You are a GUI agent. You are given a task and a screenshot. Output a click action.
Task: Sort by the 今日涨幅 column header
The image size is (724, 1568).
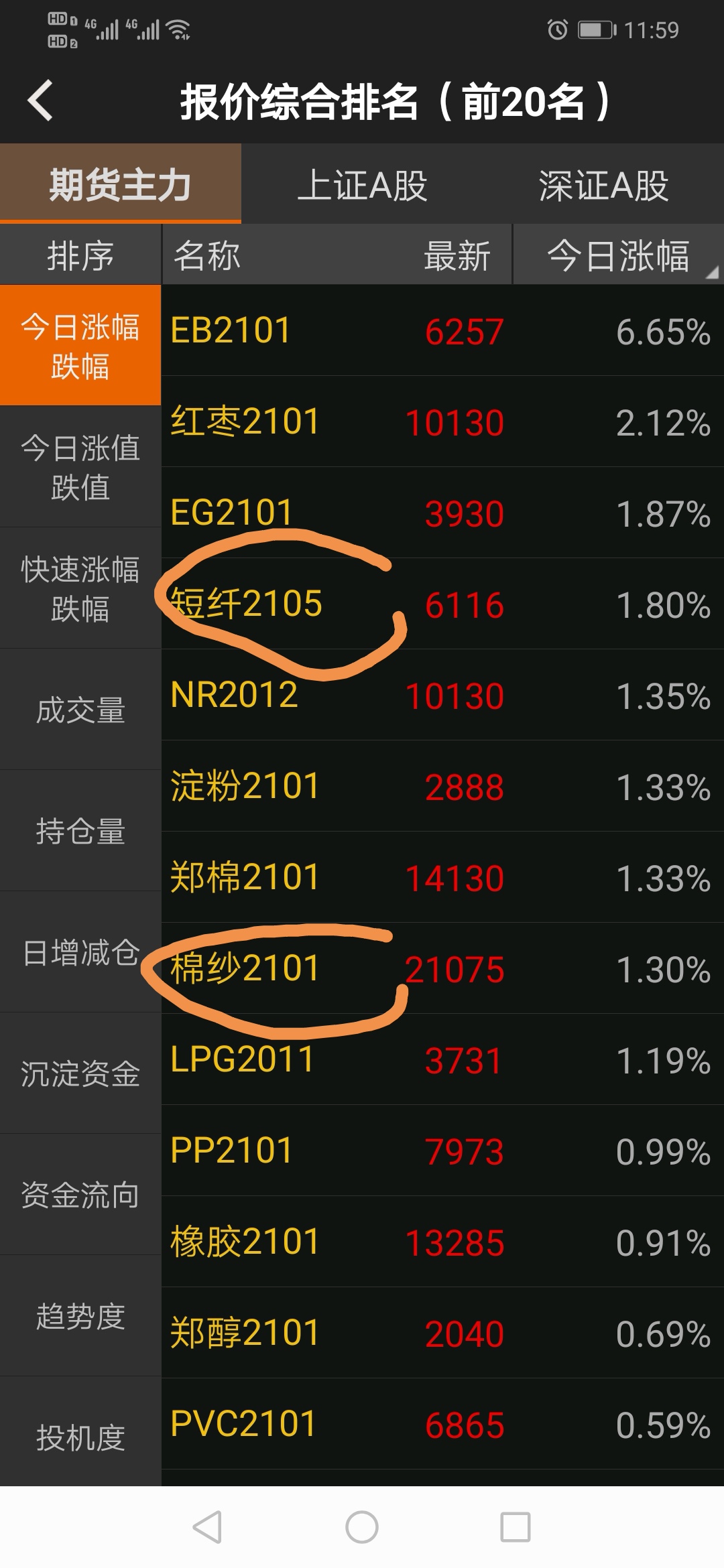(x=618, y=256)
